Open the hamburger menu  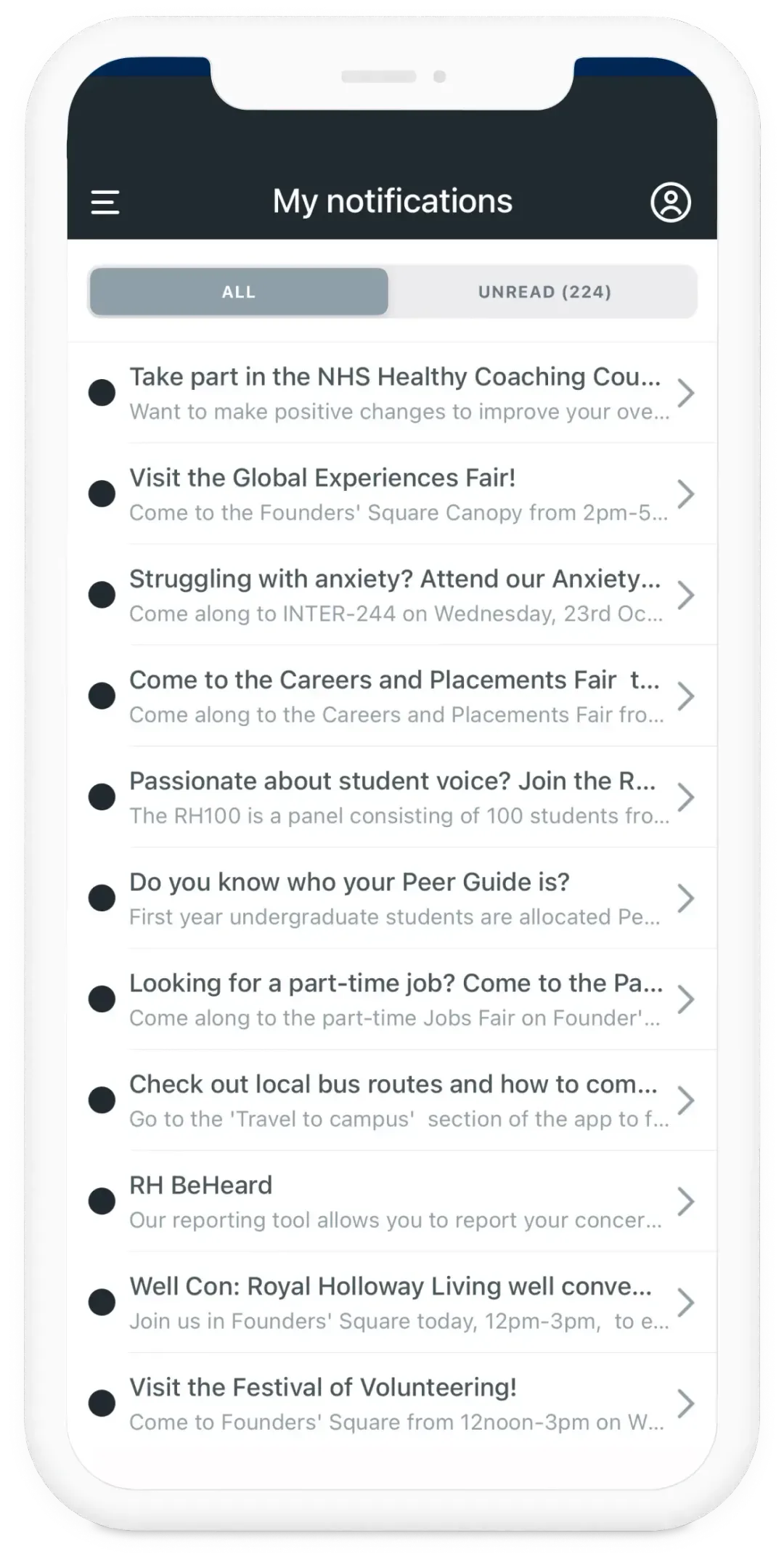tap(105, 203)
